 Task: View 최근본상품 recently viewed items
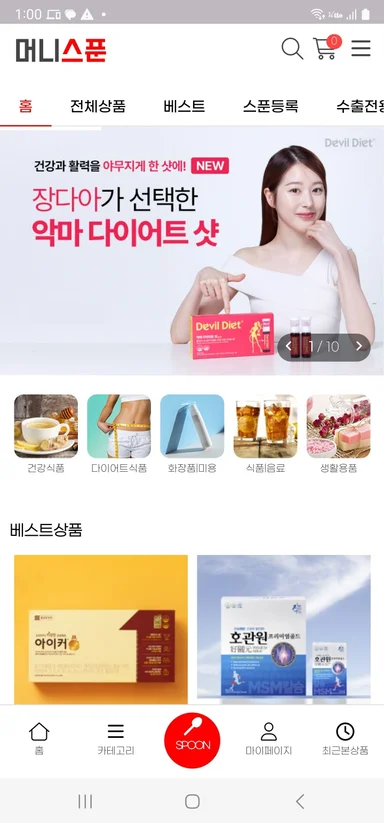[x=345, y=740]
